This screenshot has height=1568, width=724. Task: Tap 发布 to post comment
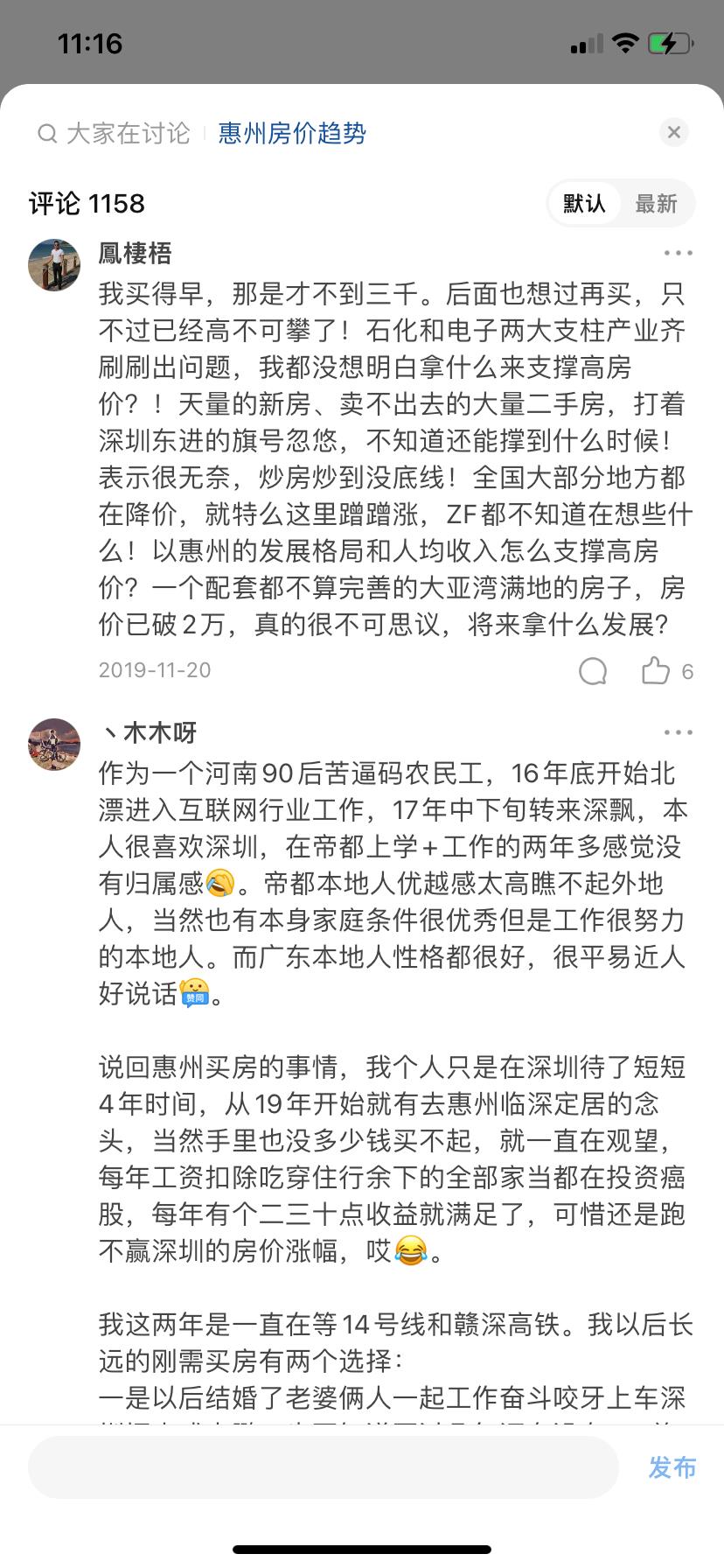coord(672,1467)
